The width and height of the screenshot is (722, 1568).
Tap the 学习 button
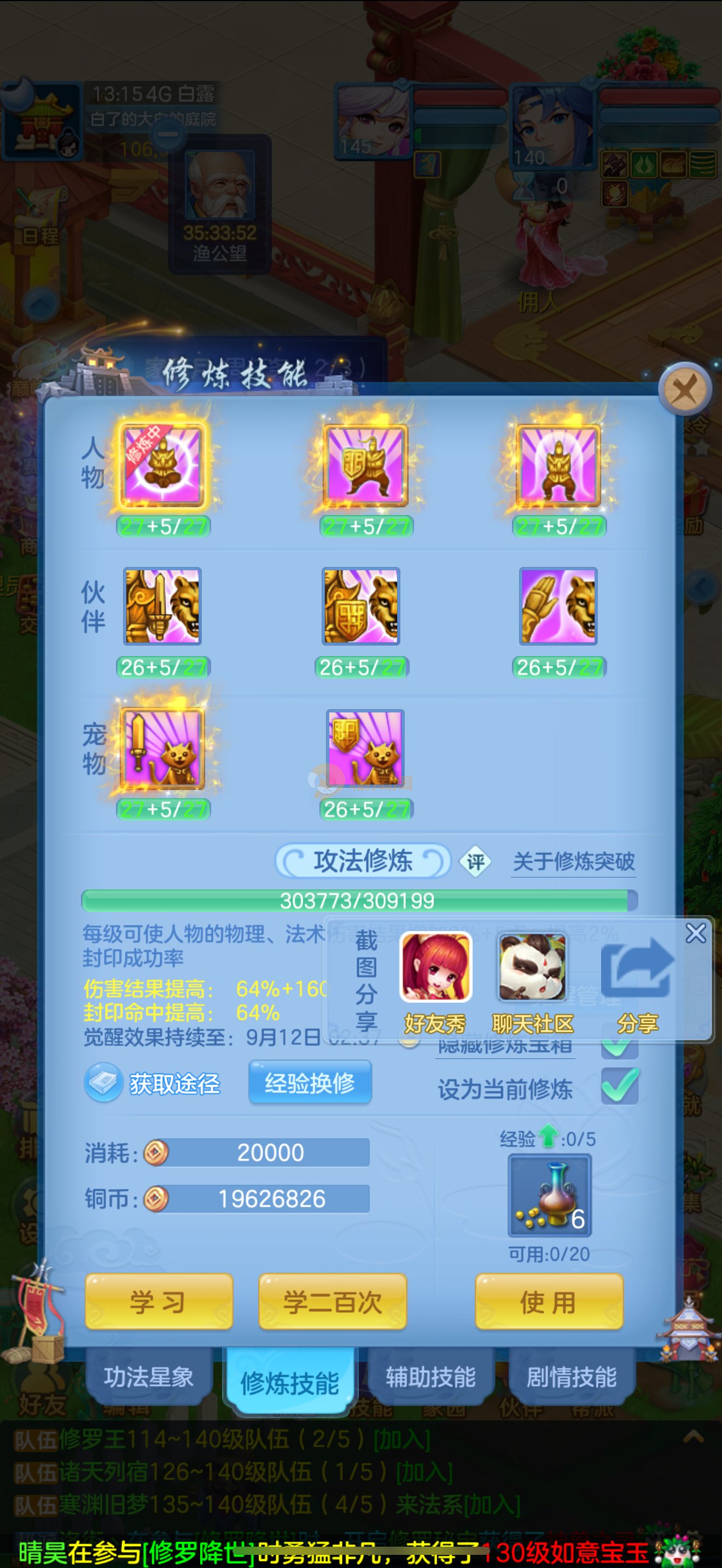pyautogui.click(x=159, y=1302)
